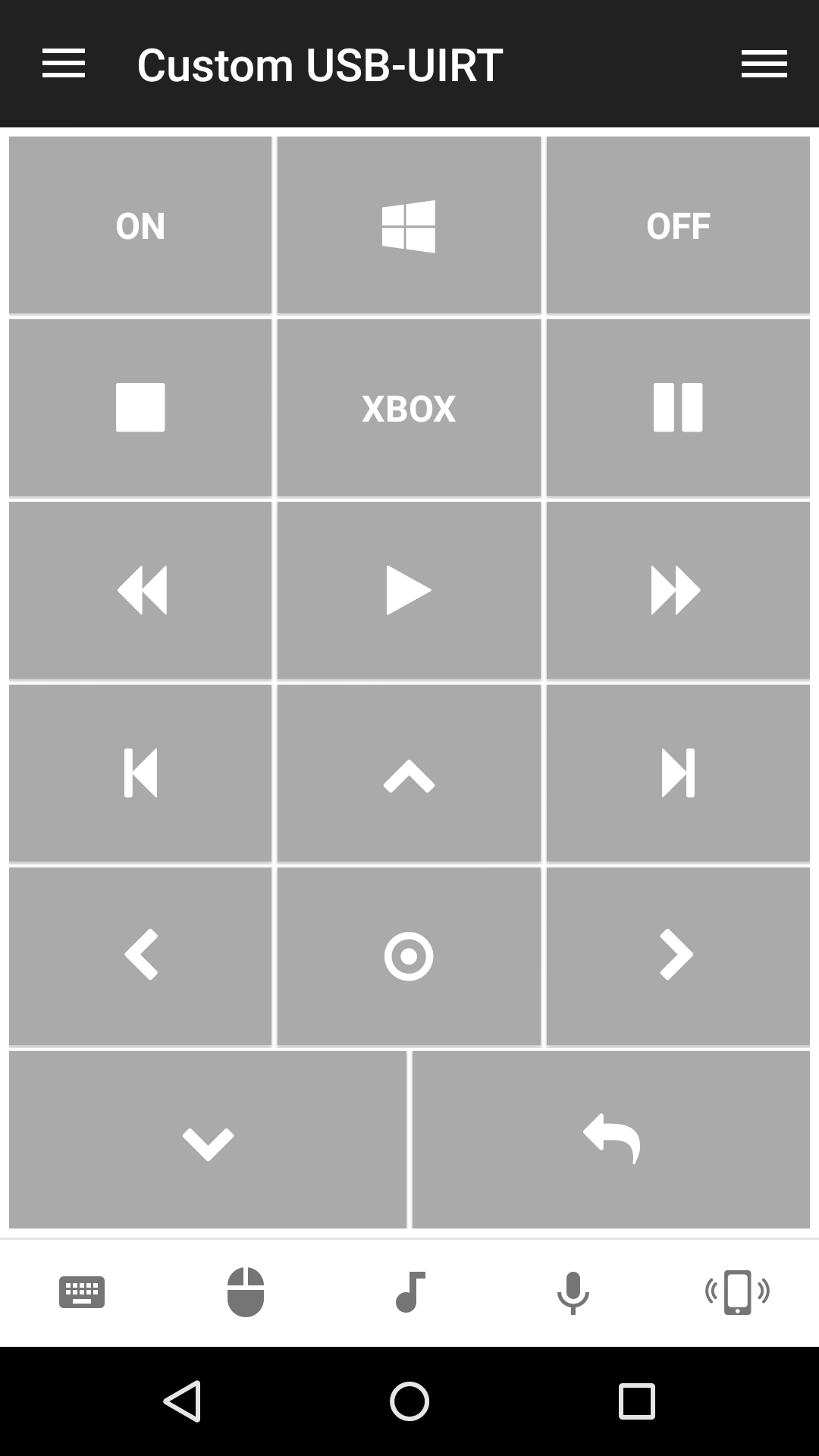Navigate left with the left chevron
The width and height of the screenshot is (819, 1456).
coord(140,955)
